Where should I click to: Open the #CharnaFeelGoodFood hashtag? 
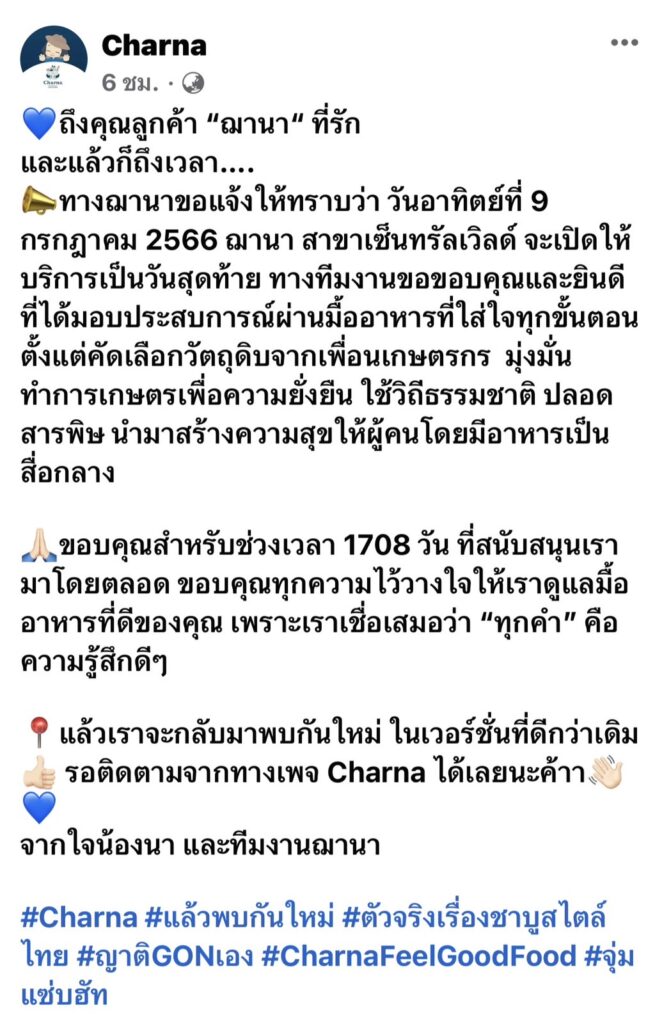[418, 956]
